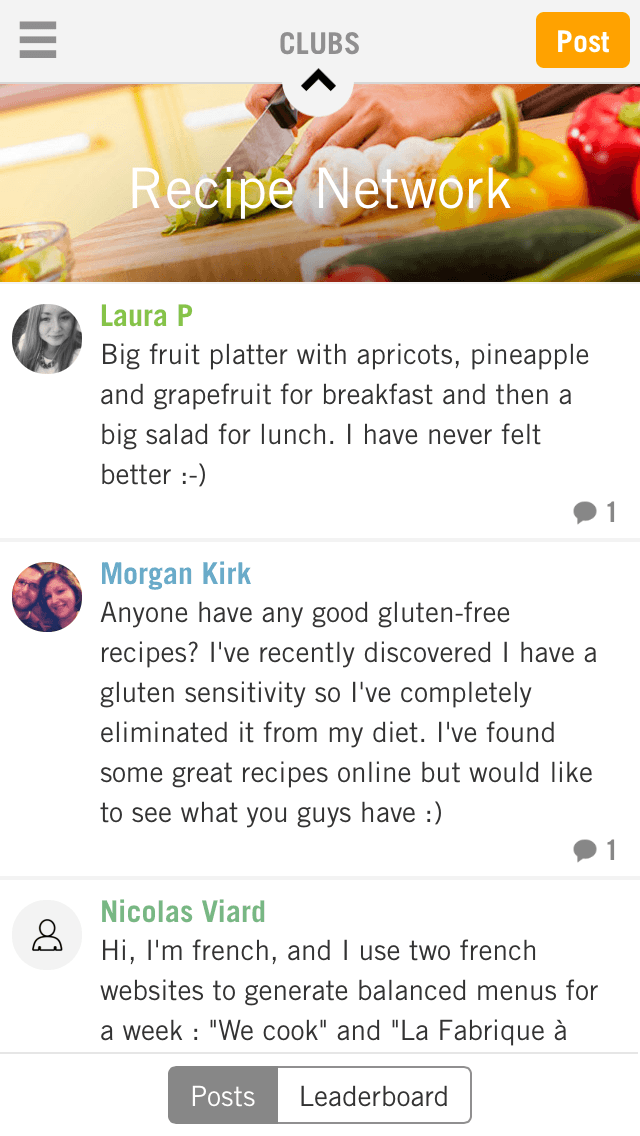Open the hamburger menu
The height and width of the screenshot is (1136, 640).
point(38,40)
